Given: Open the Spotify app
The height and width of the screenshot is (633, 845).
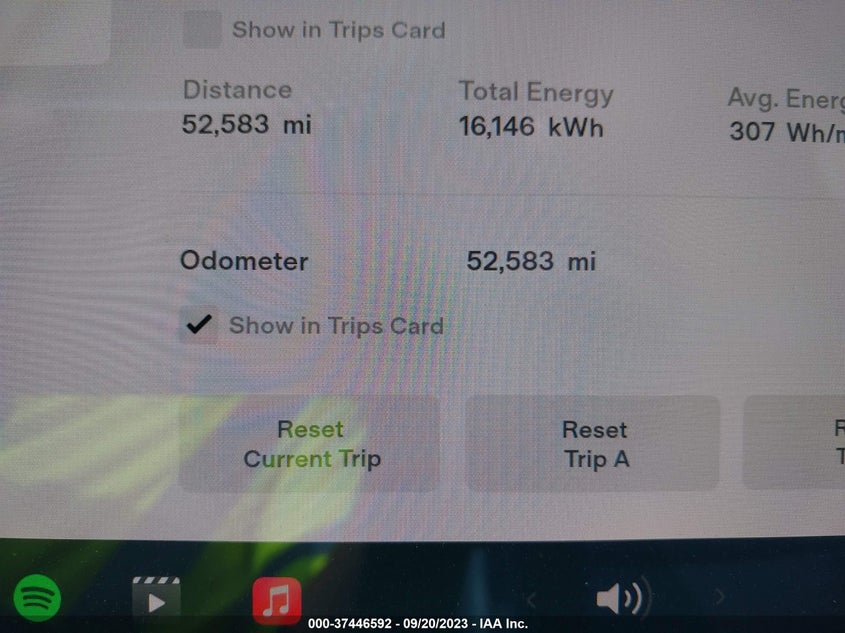Looking at the screenshot, I should [x=37, y=598].
